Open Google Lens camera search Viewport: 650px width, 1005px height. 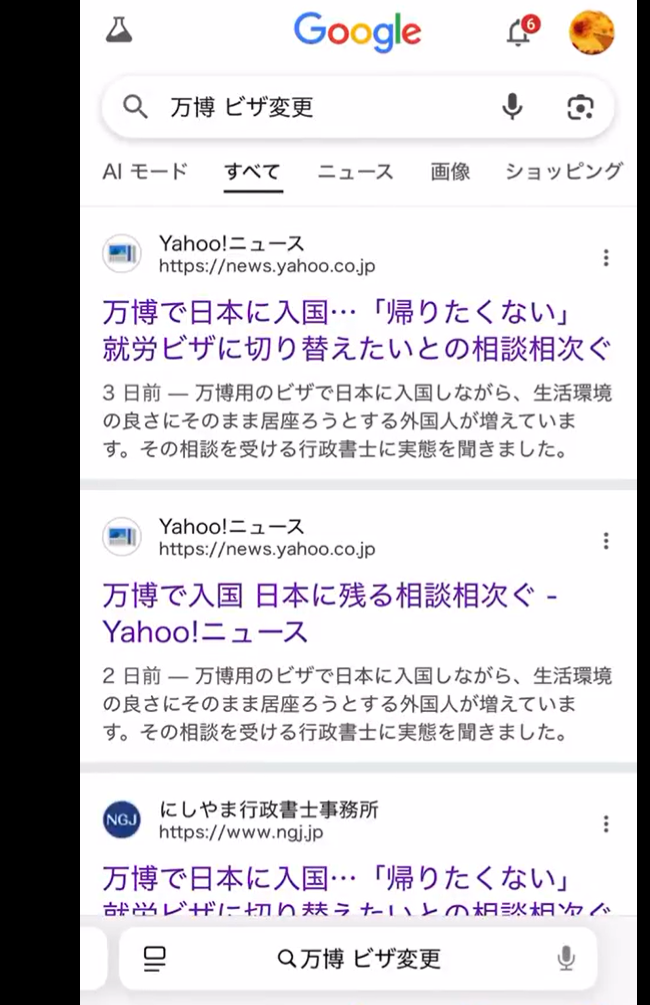pos(581,107)
